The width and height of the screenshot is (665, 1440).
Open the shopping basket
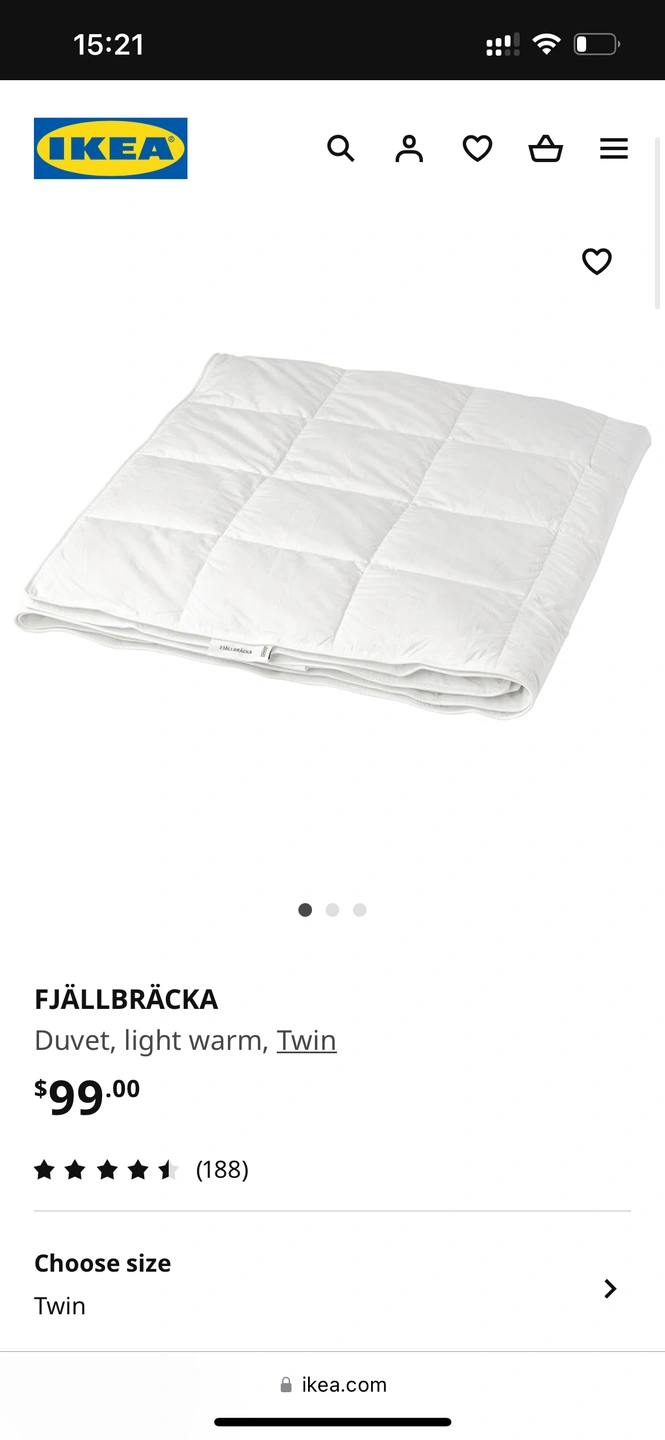point(545,149)
